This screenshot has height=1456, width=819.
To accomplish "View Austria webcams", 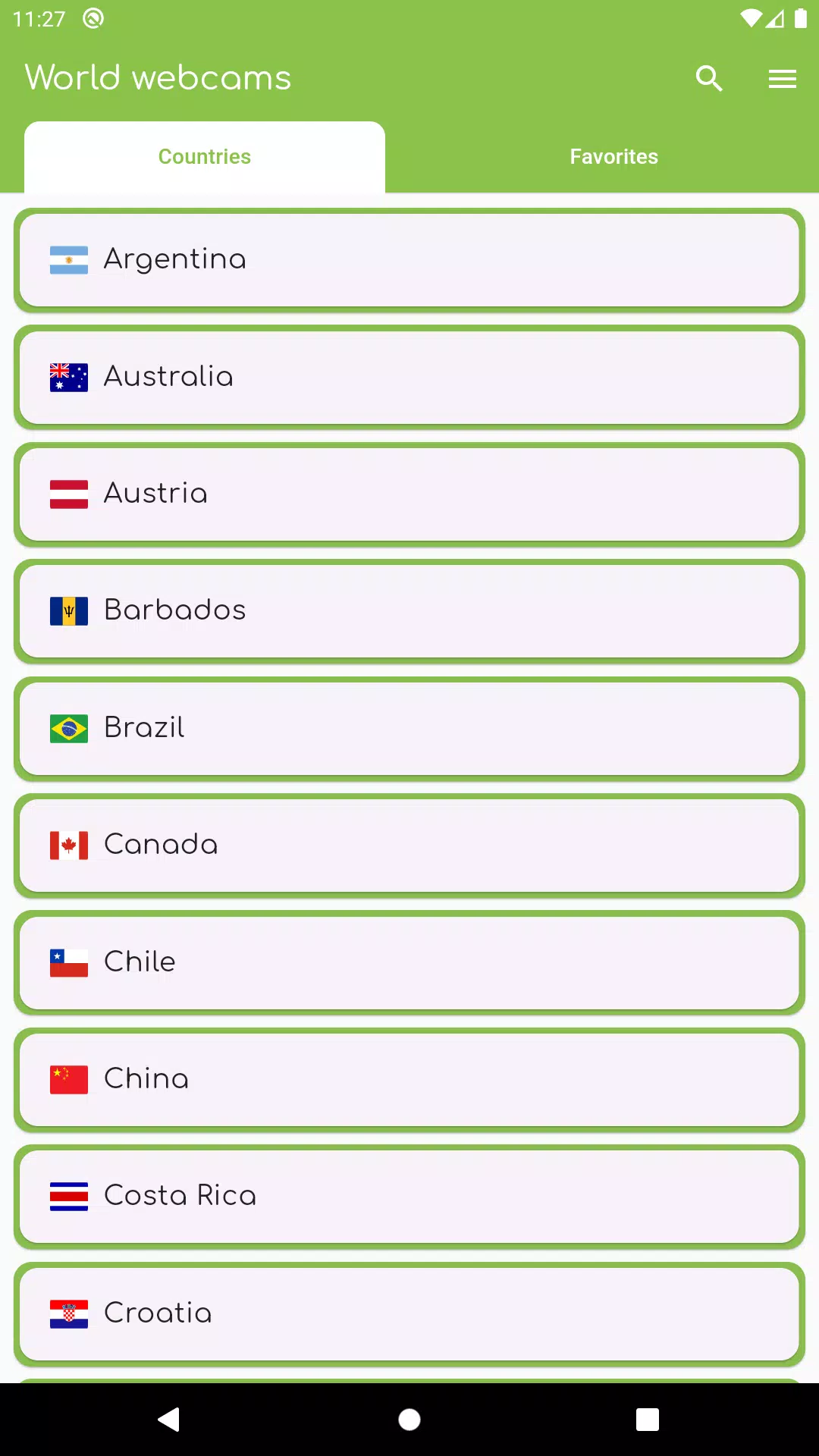I will point(409,494).
